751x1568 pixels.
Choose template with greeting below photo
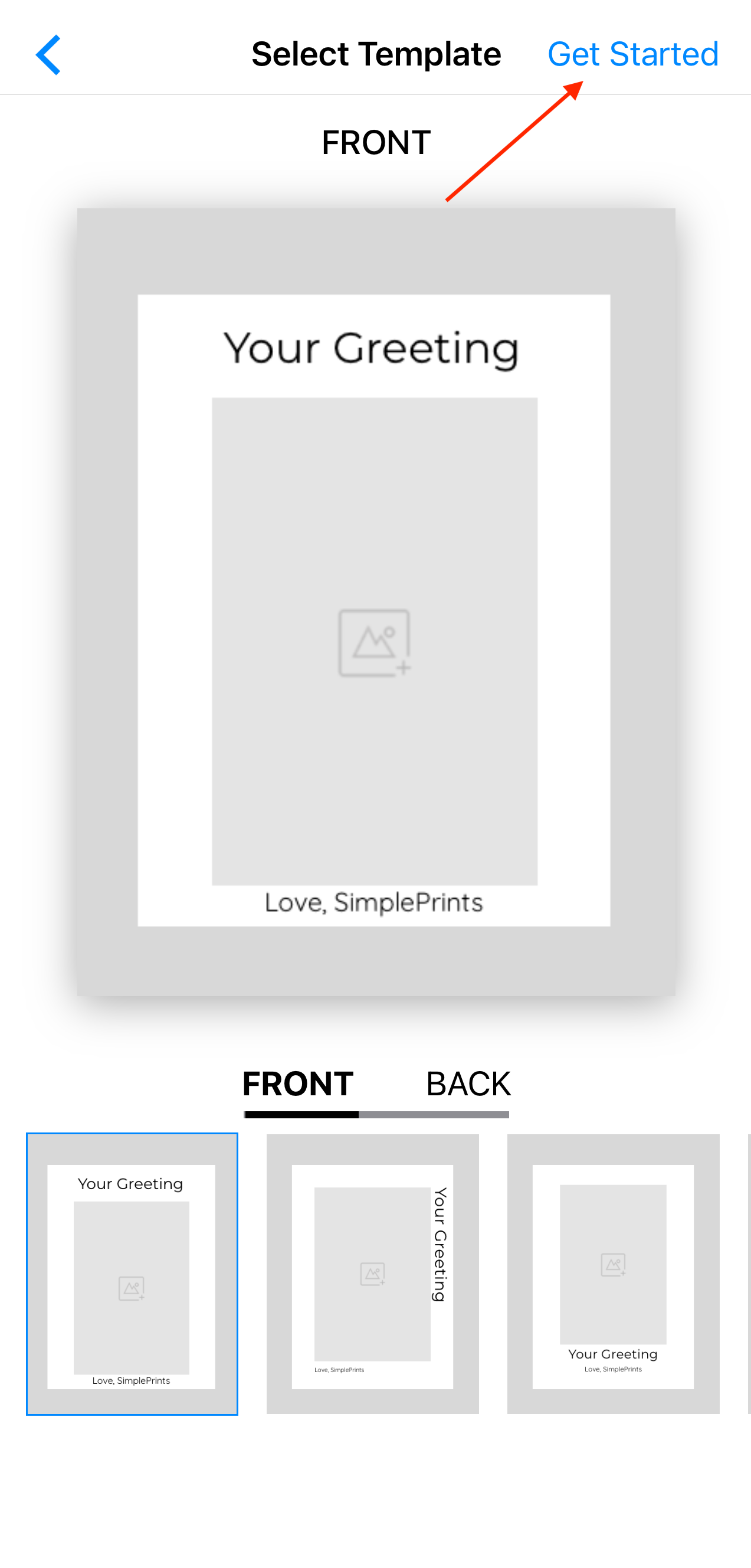[613, 1274]
